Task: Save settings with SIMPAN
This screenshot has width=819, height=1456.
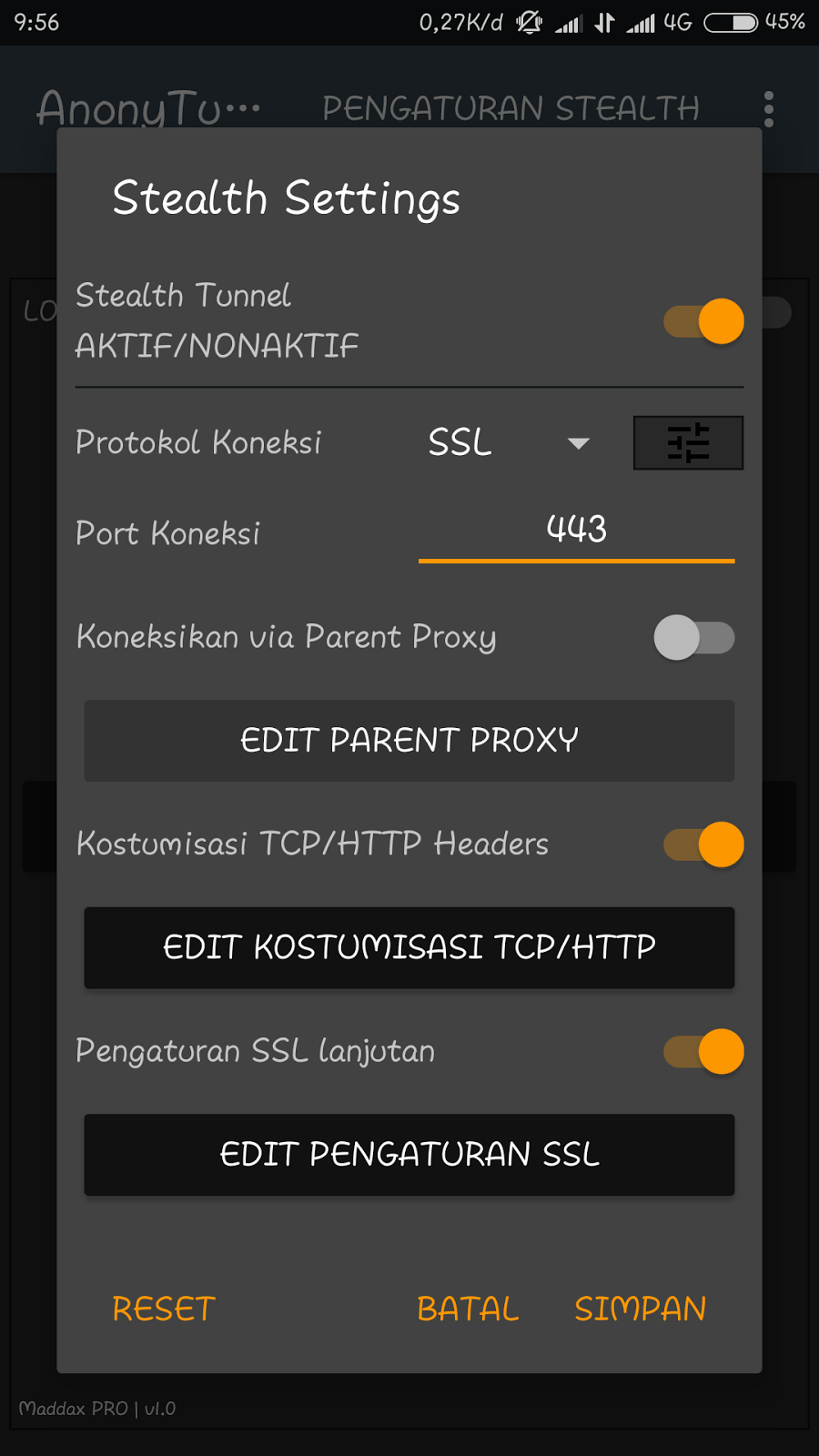Action: (x=640, y=1309)
